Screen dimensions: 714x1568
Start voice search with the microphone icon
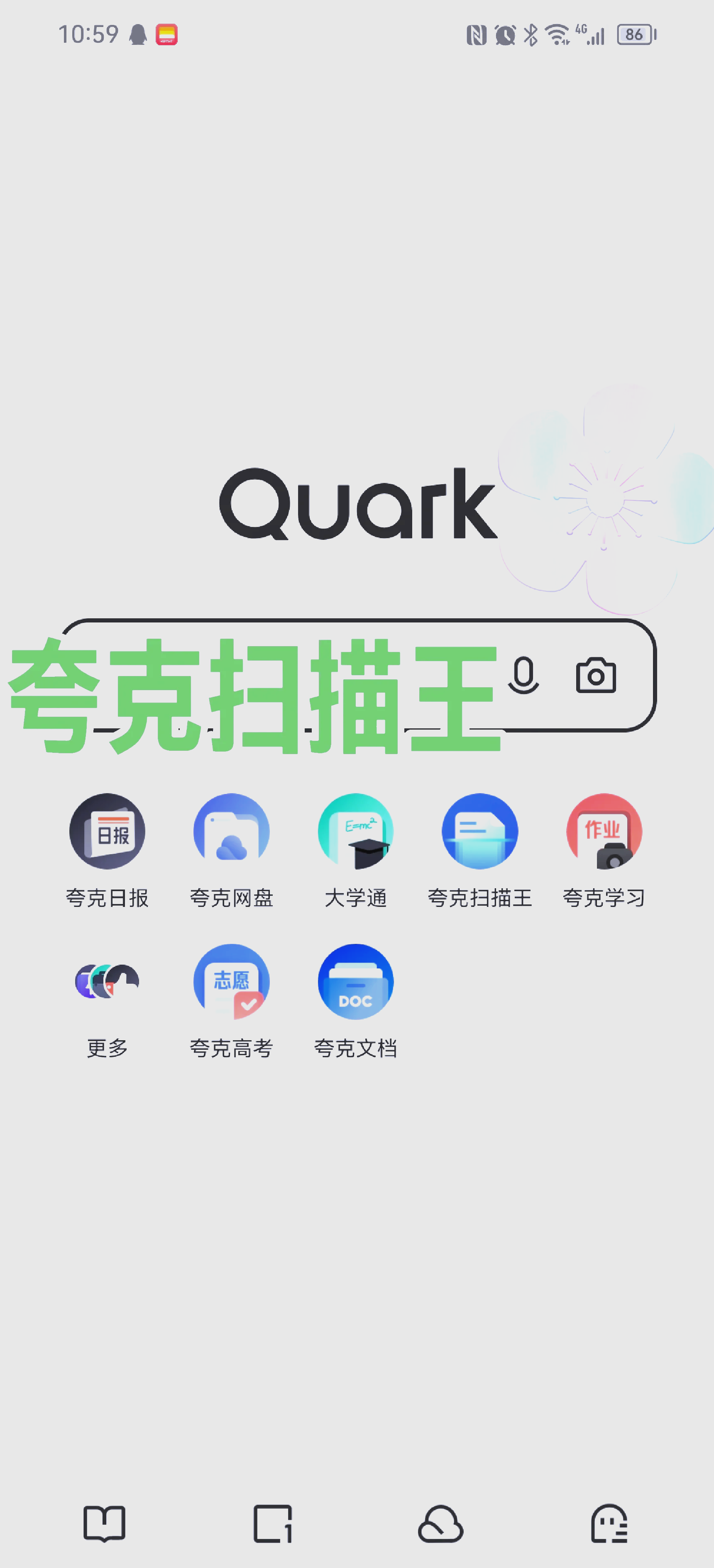[x=523, y=676]
